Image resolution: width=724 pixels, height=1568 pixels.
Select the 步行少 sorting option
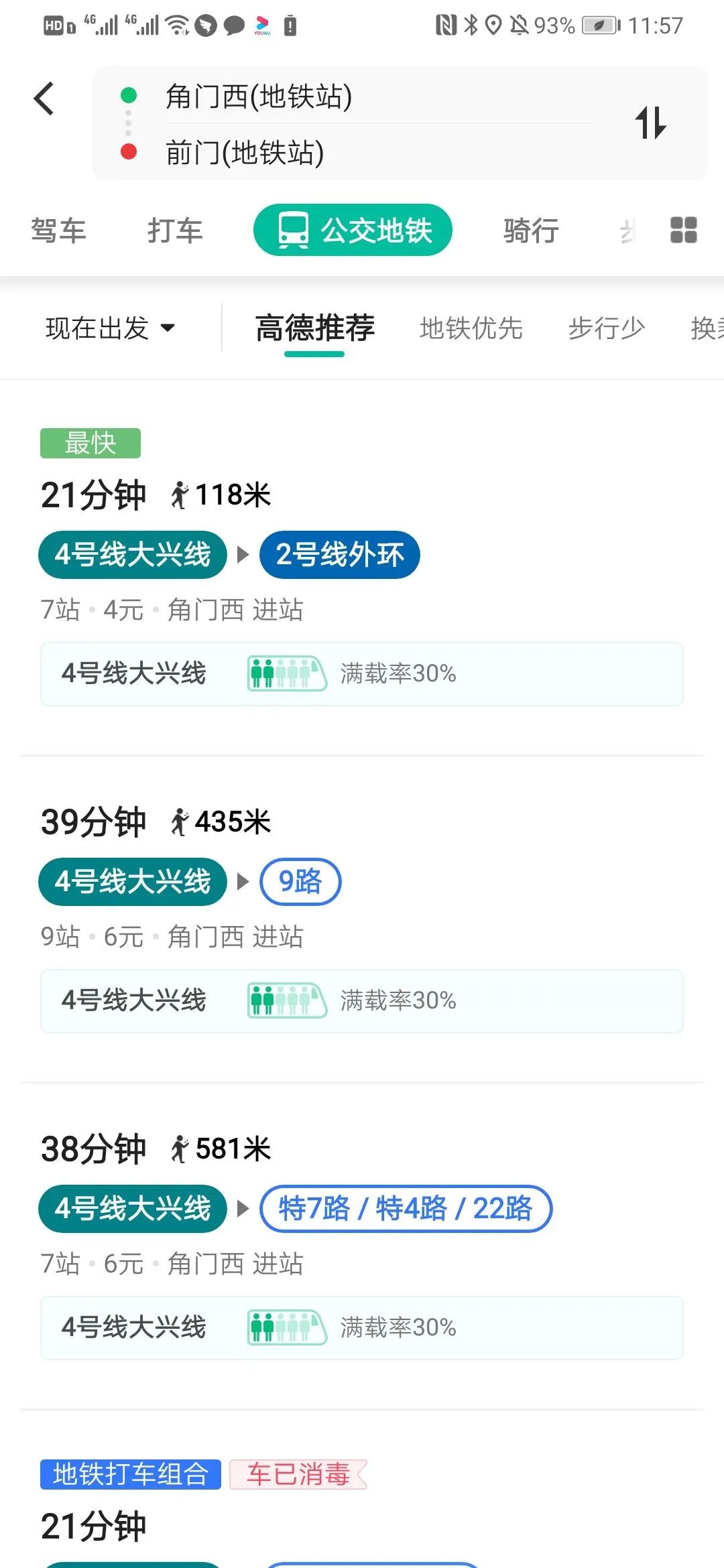(607, 328)
